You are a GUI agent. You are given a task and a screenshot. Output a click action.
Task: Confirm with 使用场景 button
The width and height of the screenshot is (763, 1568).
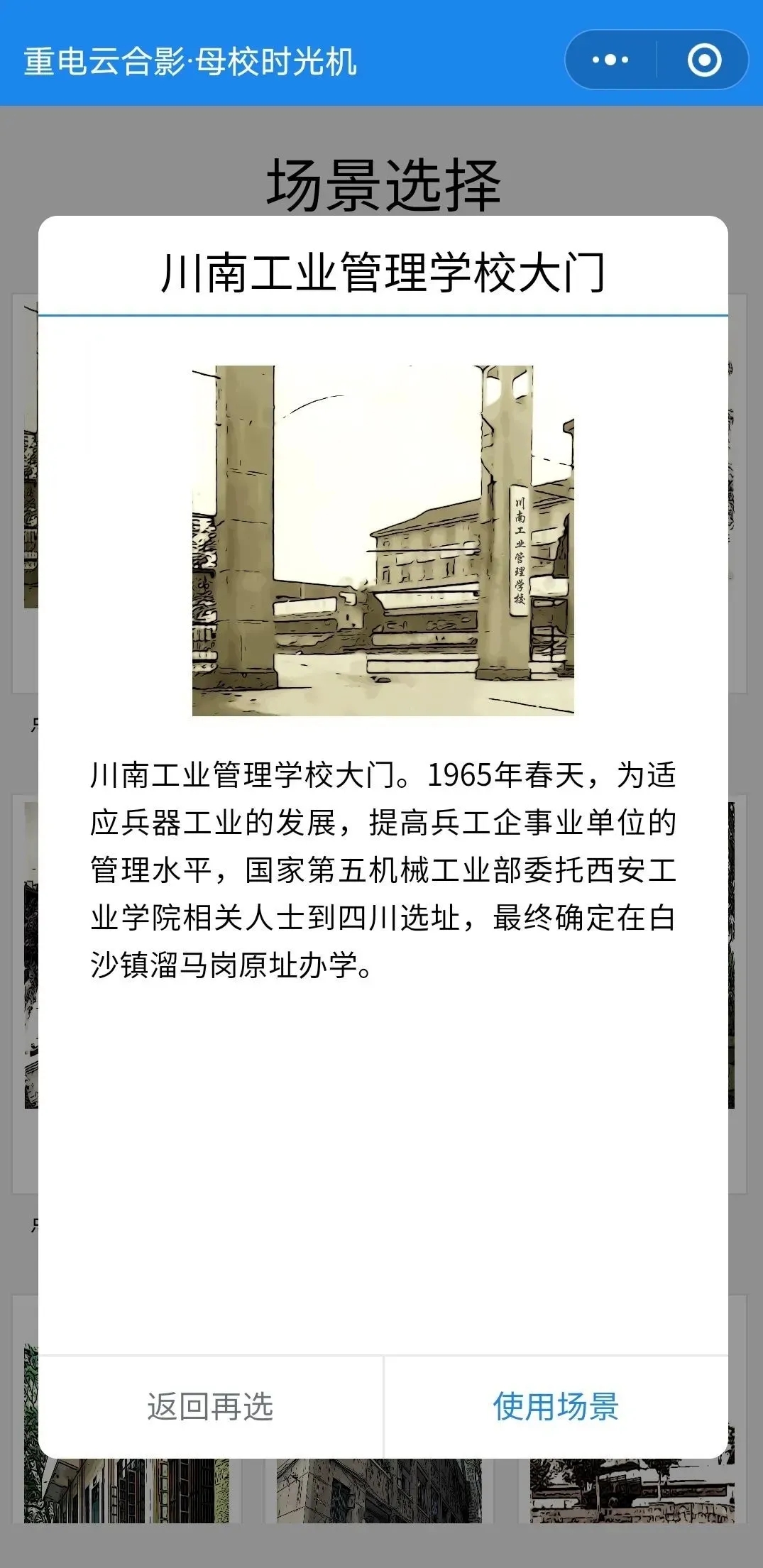(x=556, y=1407)
